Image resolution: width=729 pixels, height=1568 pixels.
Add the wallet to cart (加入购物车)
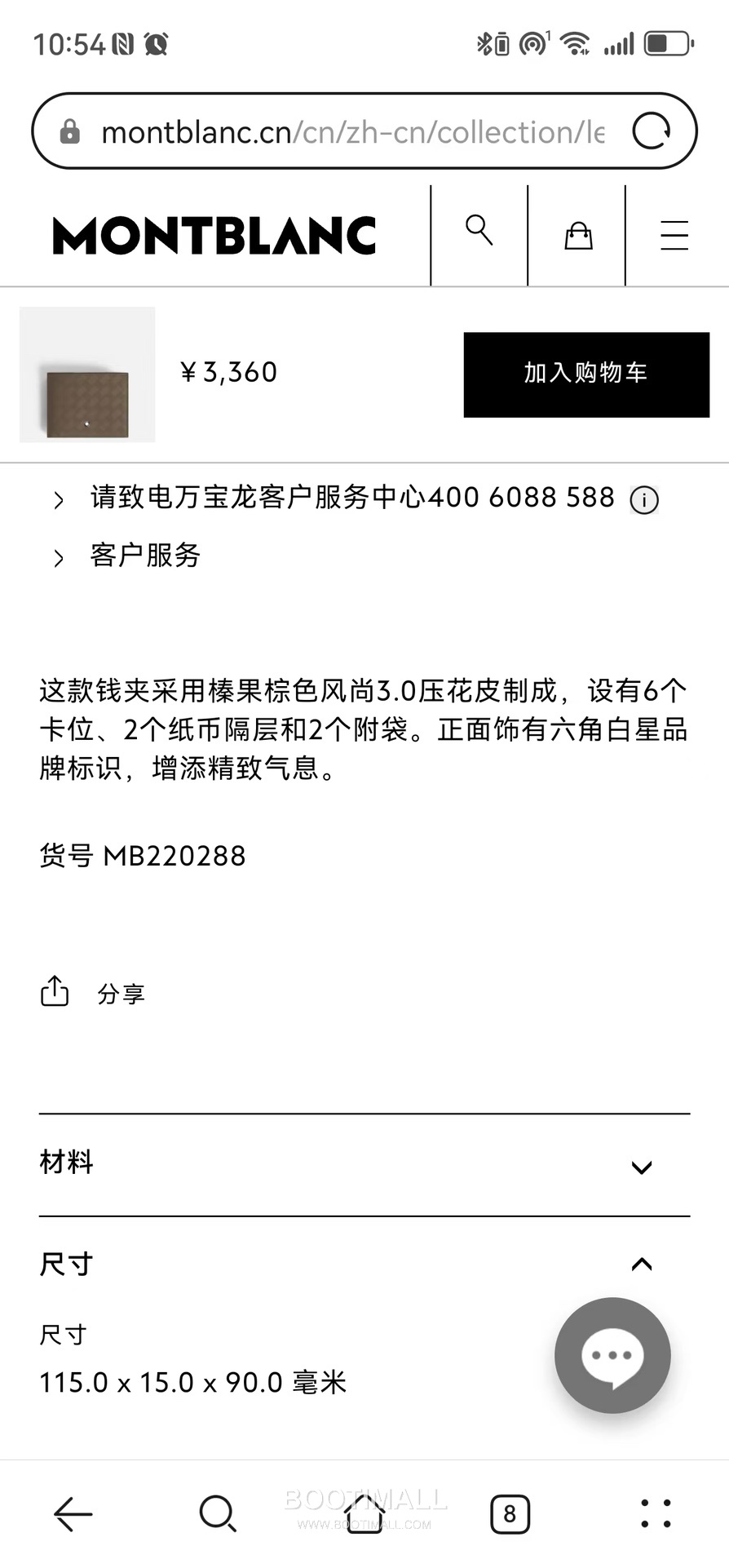[585, 374]
